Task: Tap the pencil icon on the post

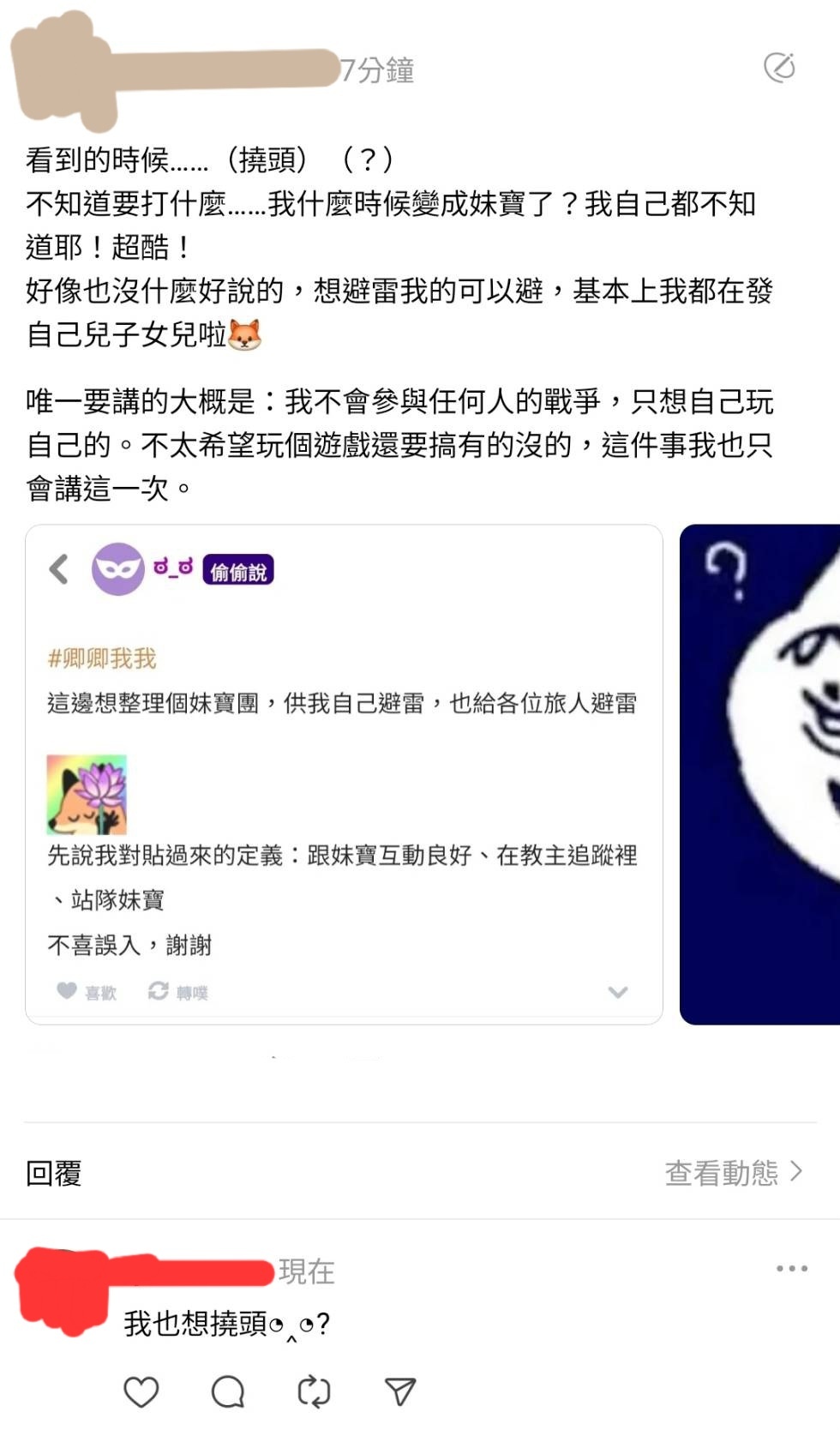Action: coord(779,67)
